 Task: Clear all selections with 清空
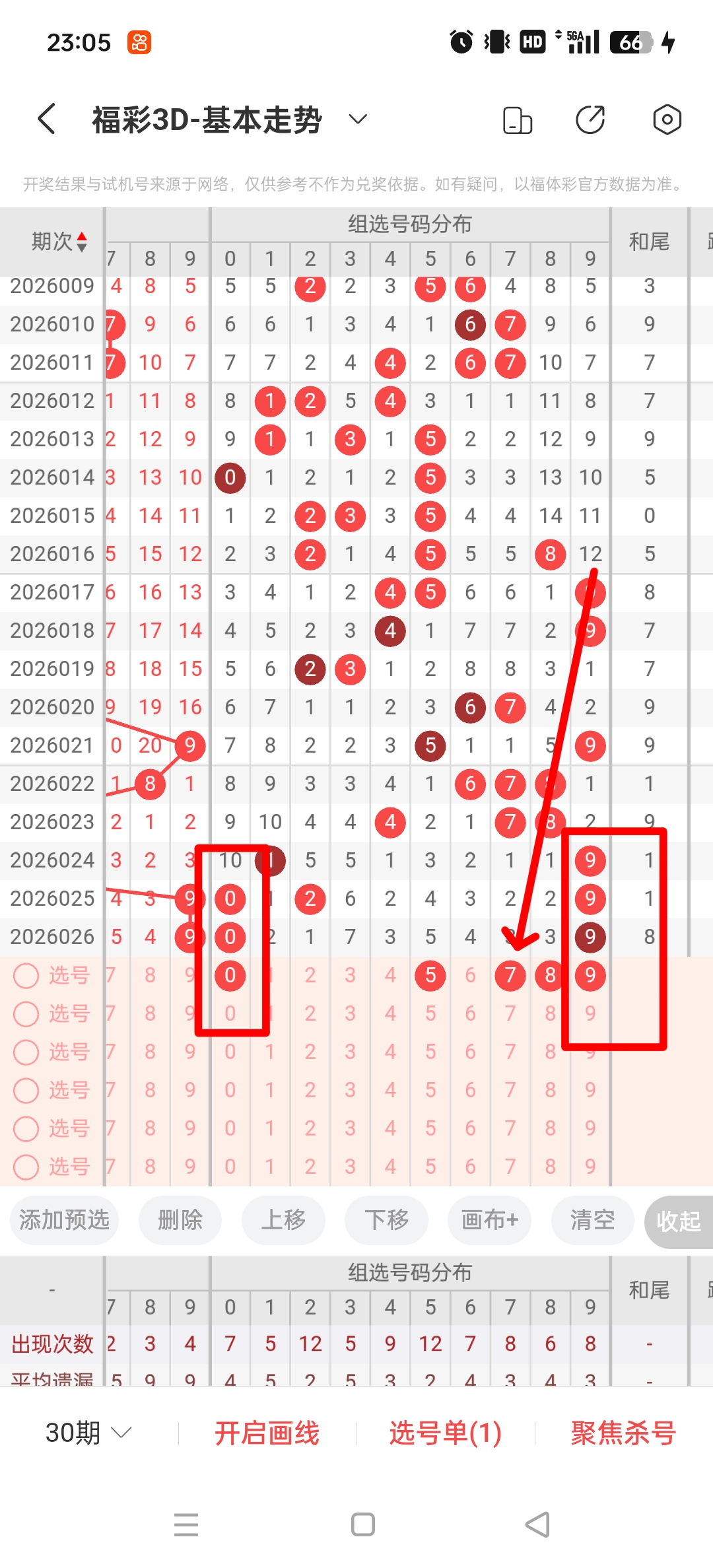(592, 1220)
